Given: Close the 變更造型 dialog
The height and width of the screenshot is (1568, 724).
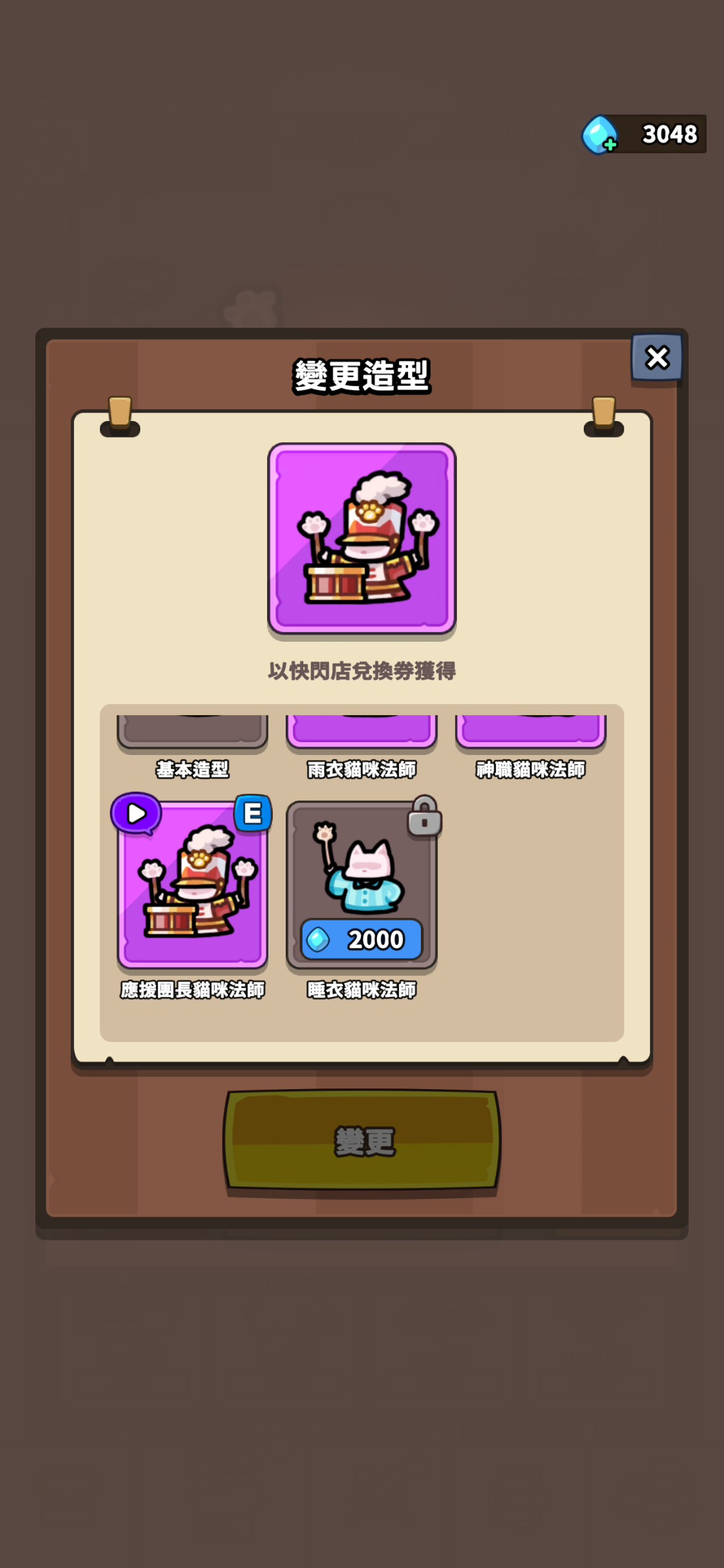Looking at the screenshot, I should click(656, 357).
